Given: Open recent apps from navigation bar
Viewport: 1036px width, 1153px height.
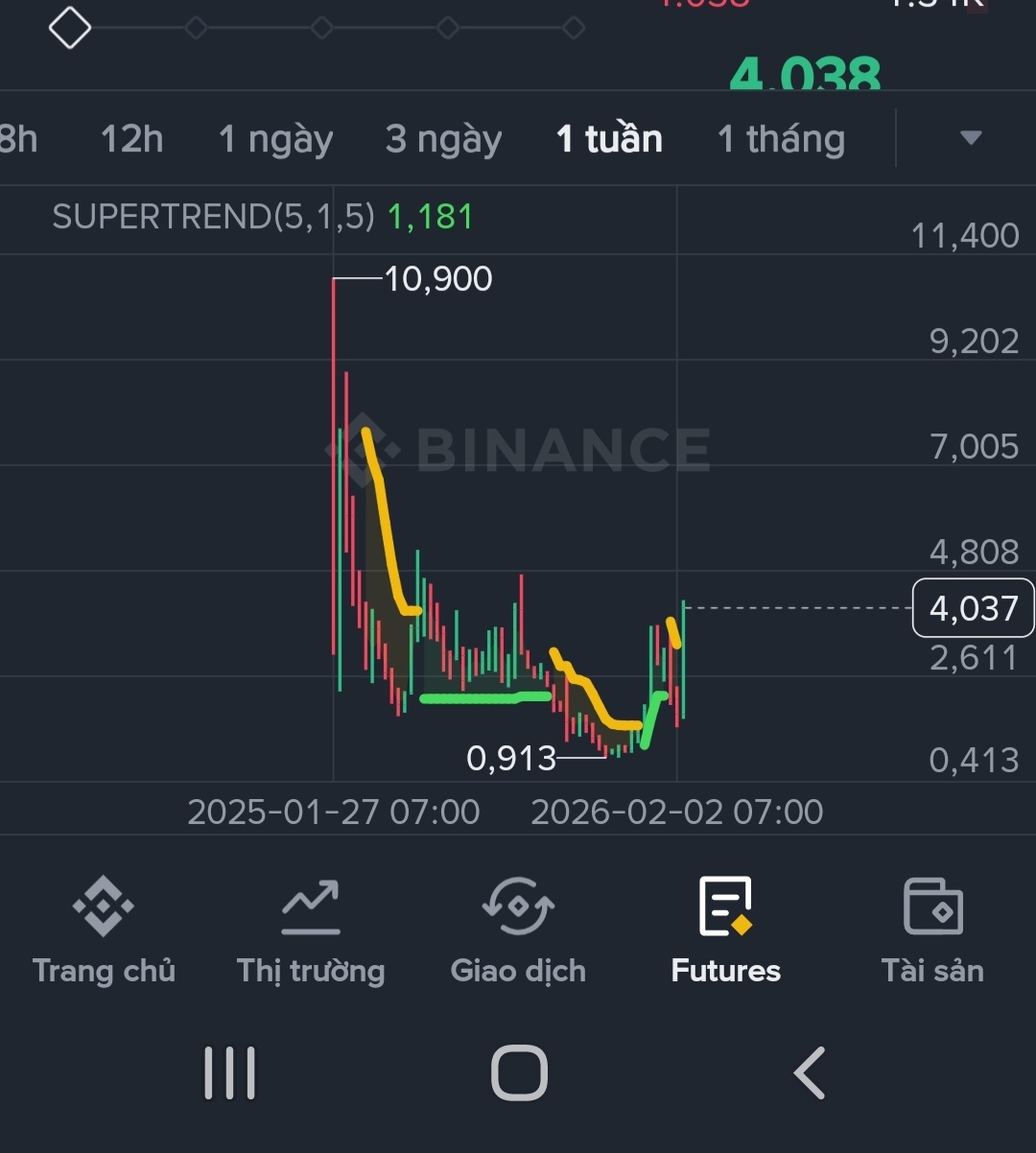Looking at the screenshot, I should tap(230, 1072).
